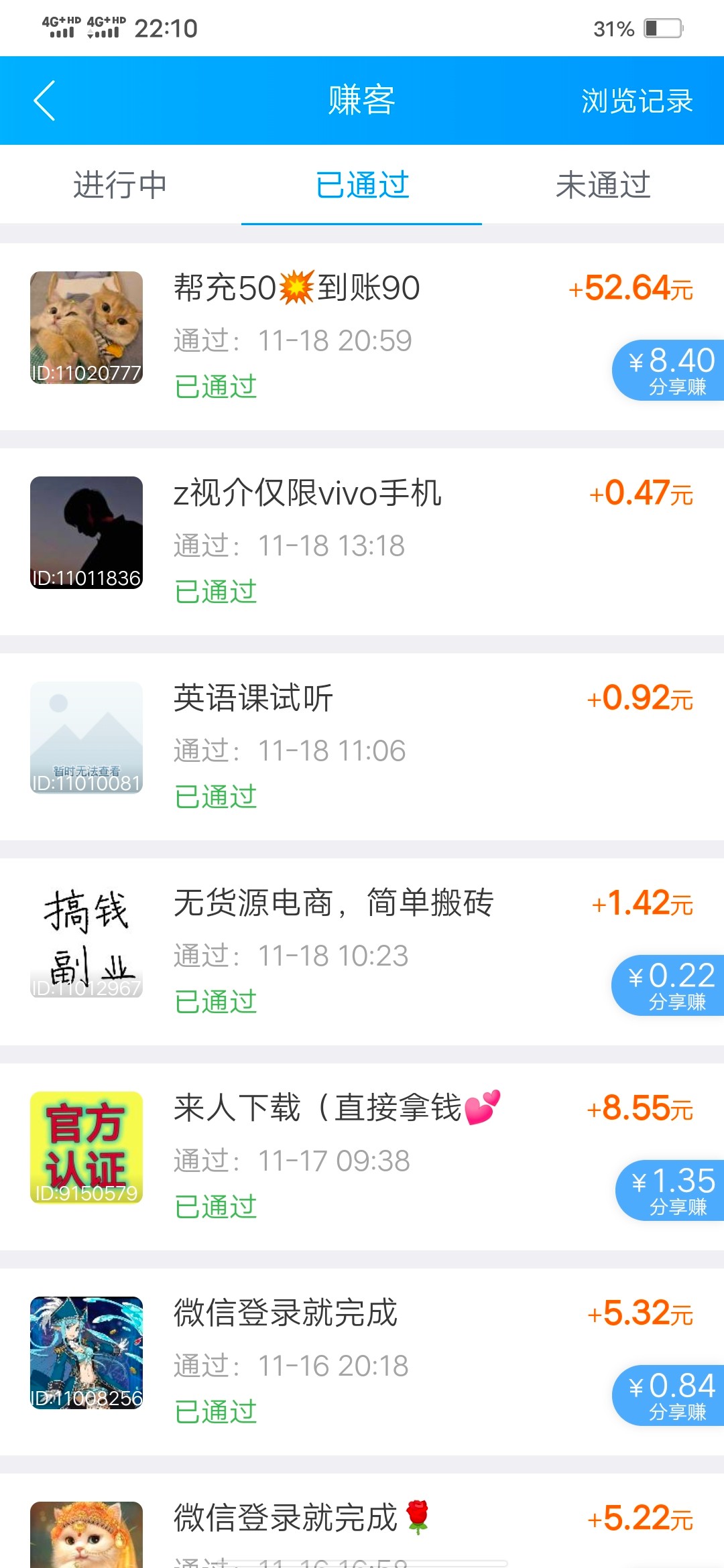The width and height of the screenshot is (724, 1568).
Task: Open the 微信登录就完成 task worth +5.32元
Action: tap(286, 1313)
